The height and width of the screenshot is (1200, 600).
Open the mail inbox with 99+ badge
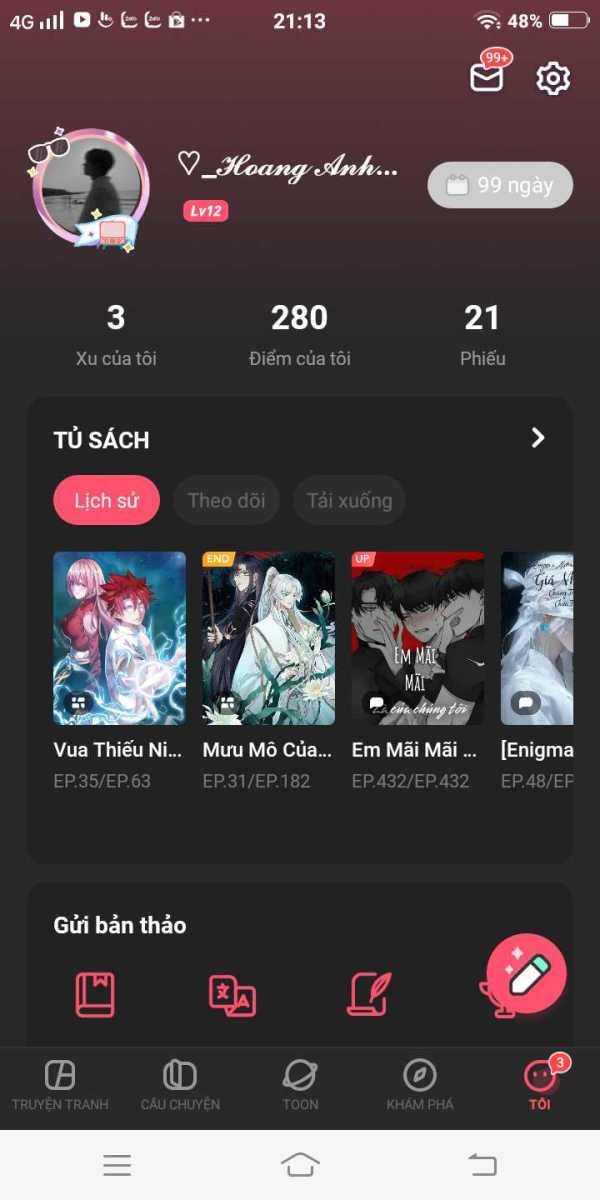[x=488, y=74]
